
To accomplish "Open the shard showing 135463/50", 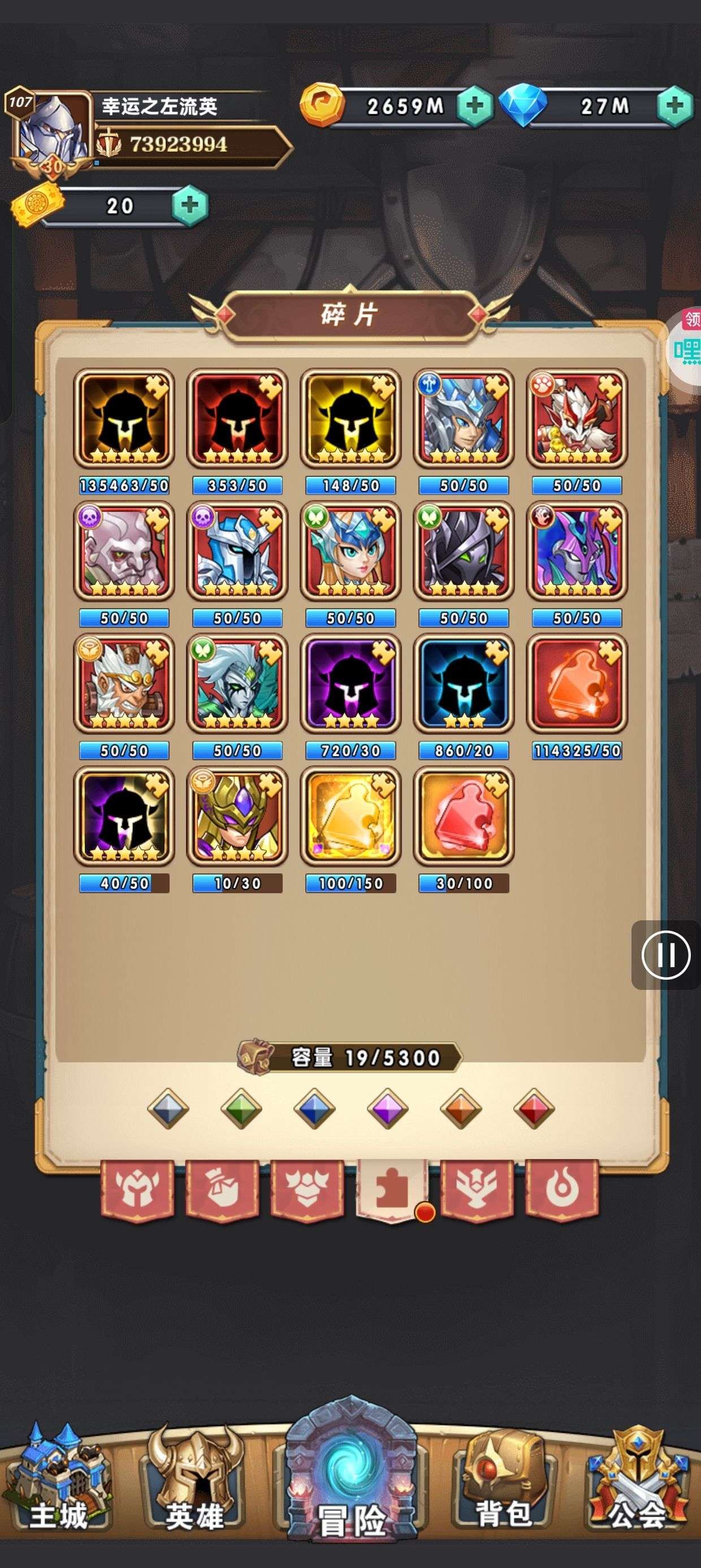I will click(x=124, y=418).
